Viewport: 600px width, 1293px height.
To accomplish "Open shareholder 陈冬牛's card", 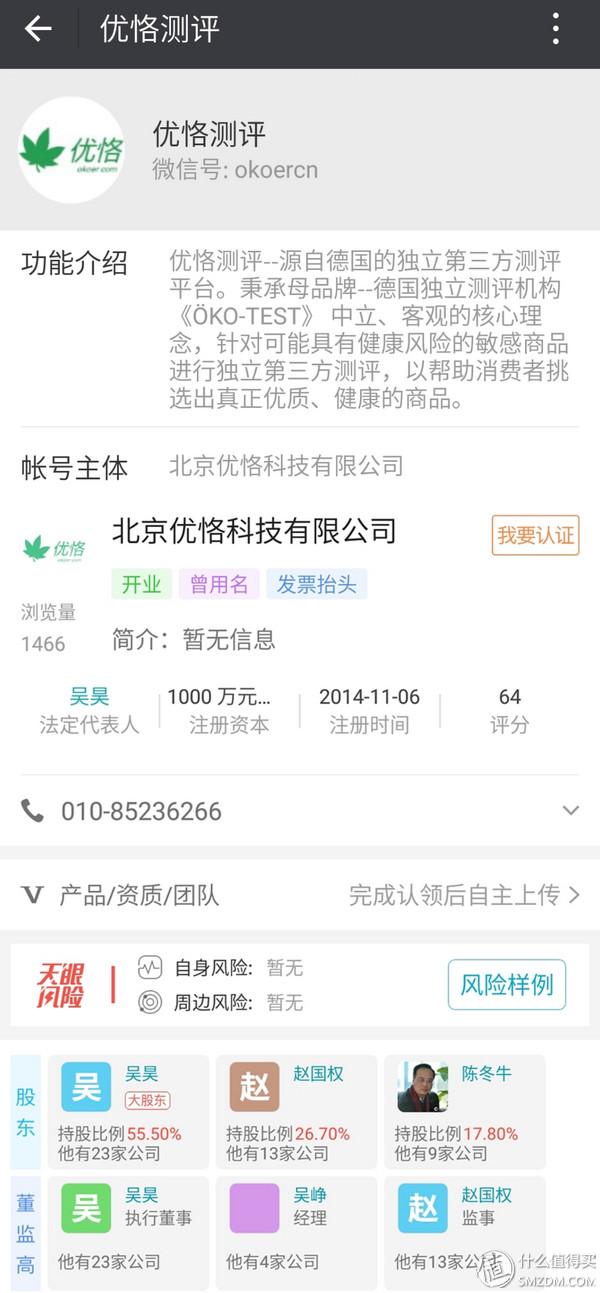I will click(x=464, y=1111).
